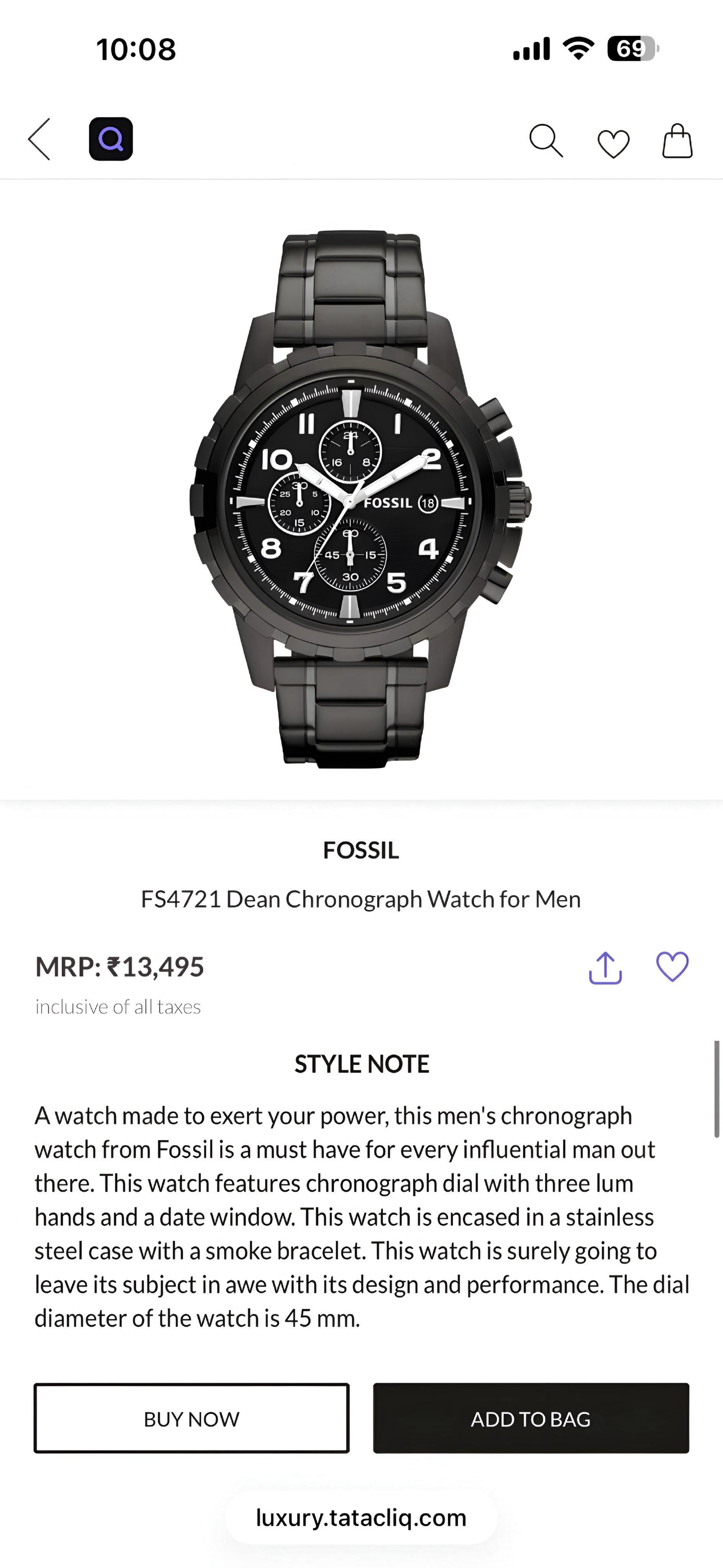Viewport: 723px width, 1568px height.
Task: Open luxury.tatacliq.com address bar link
Action: tap(361, 1518)
